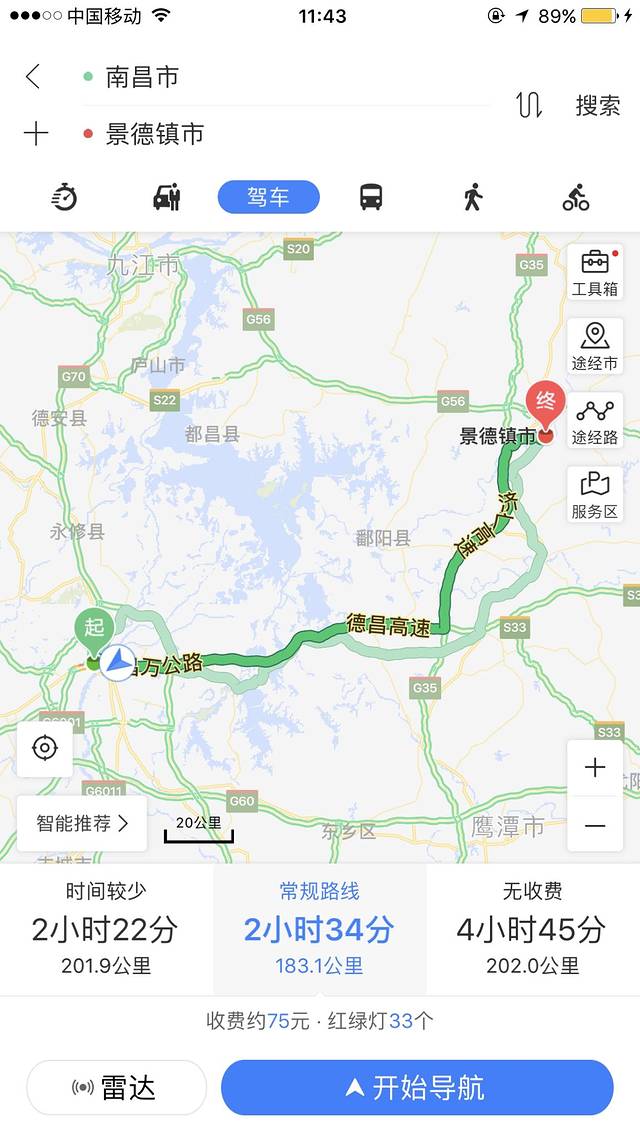Recenter the map on my location
Viewport: 640px width, 1137px height.
pyautogui.click(x=44, y=748)
